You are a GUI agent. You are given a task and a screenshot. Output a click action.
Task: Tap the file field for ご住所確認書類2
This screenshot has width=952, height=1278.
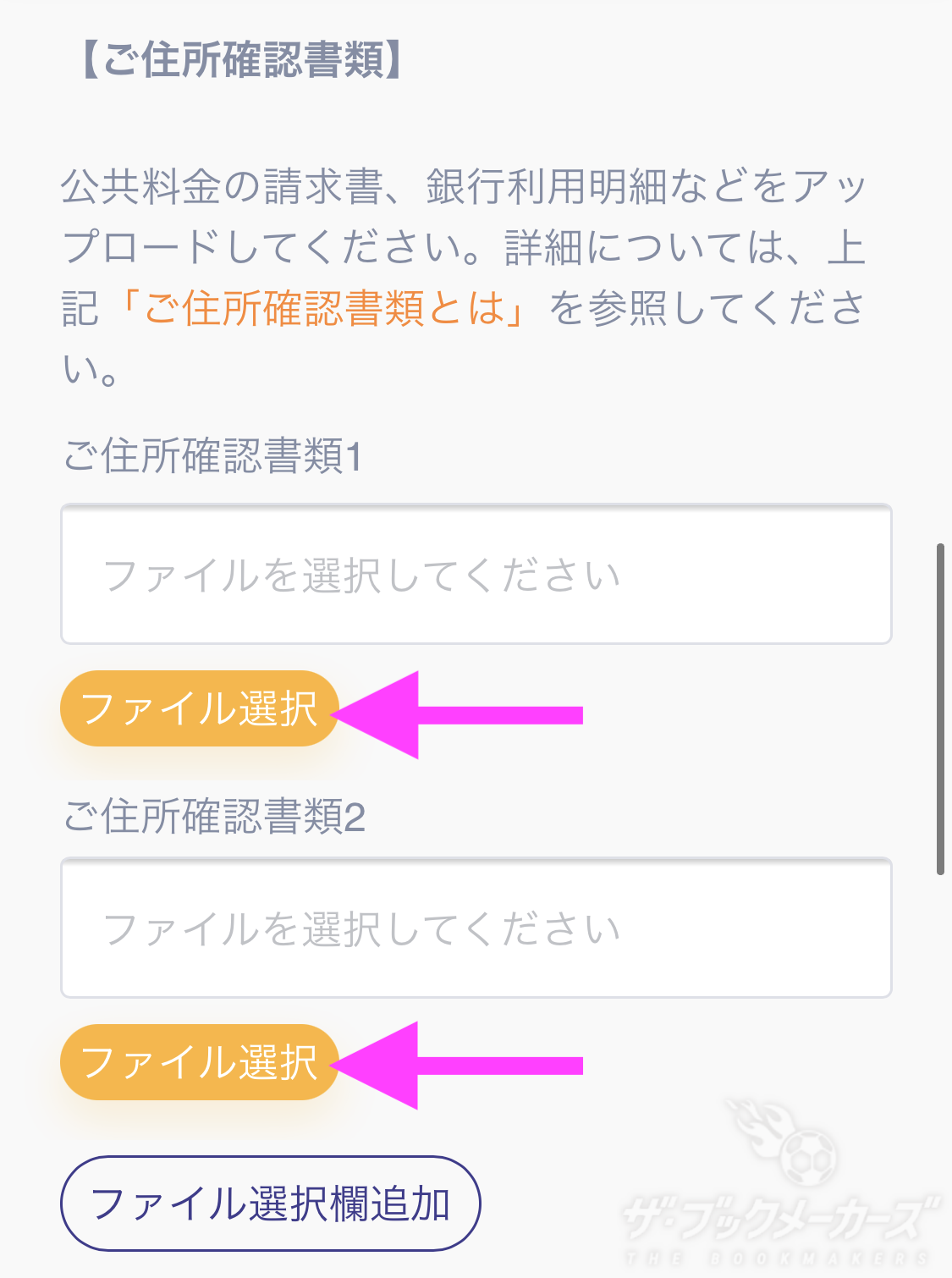[x=476, y=928]
